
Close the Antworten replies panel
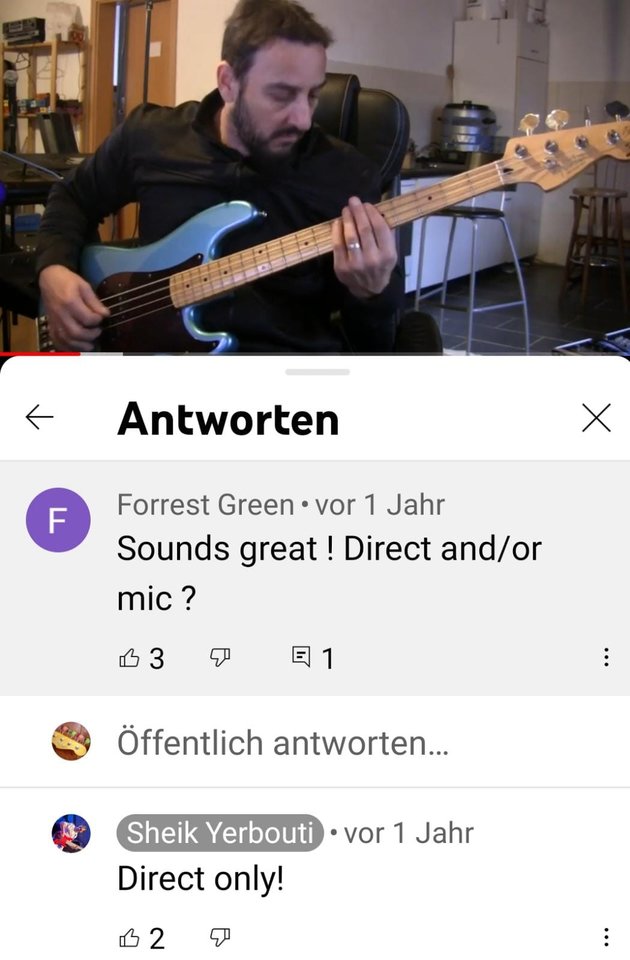(596, 418)
